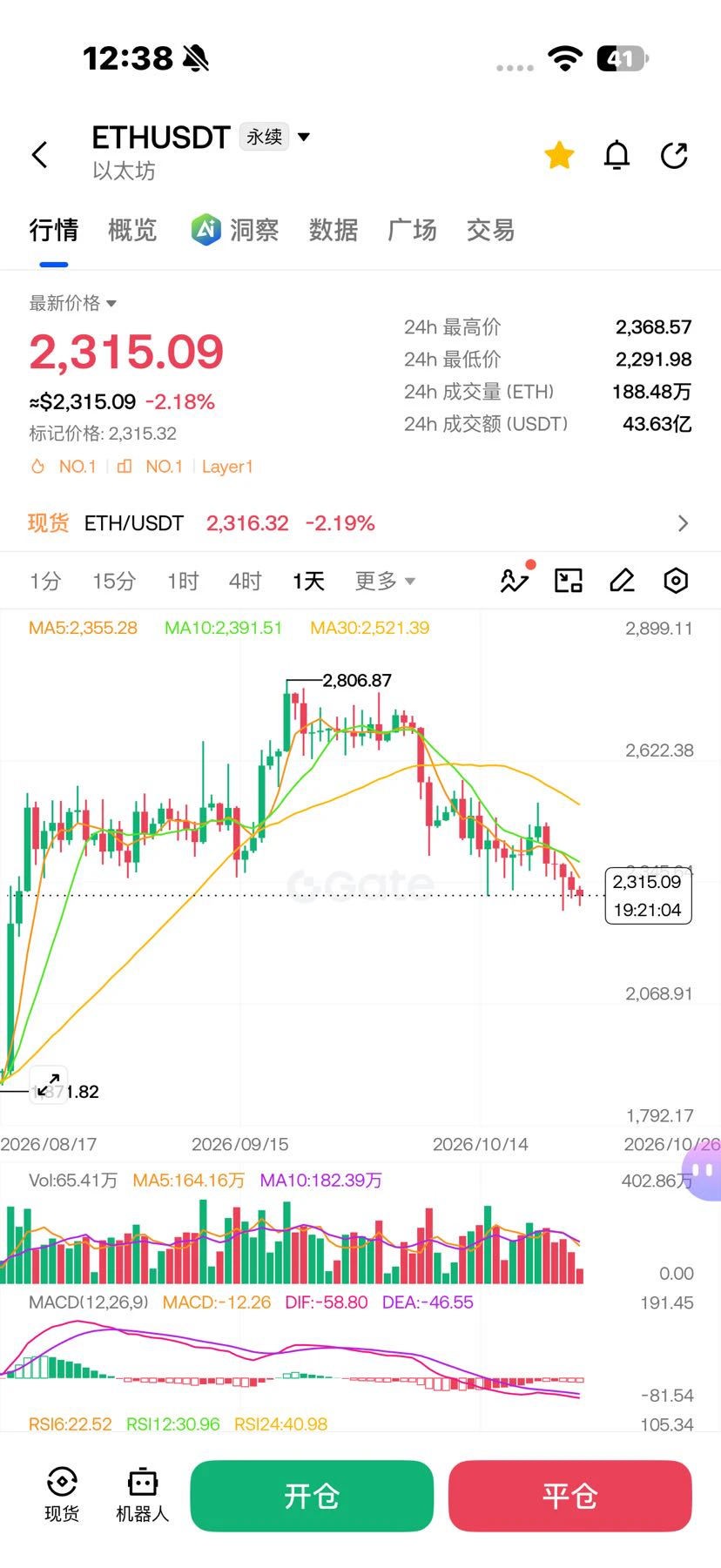
Task: Switch to the 概览 tab
Action: [132, 230]
